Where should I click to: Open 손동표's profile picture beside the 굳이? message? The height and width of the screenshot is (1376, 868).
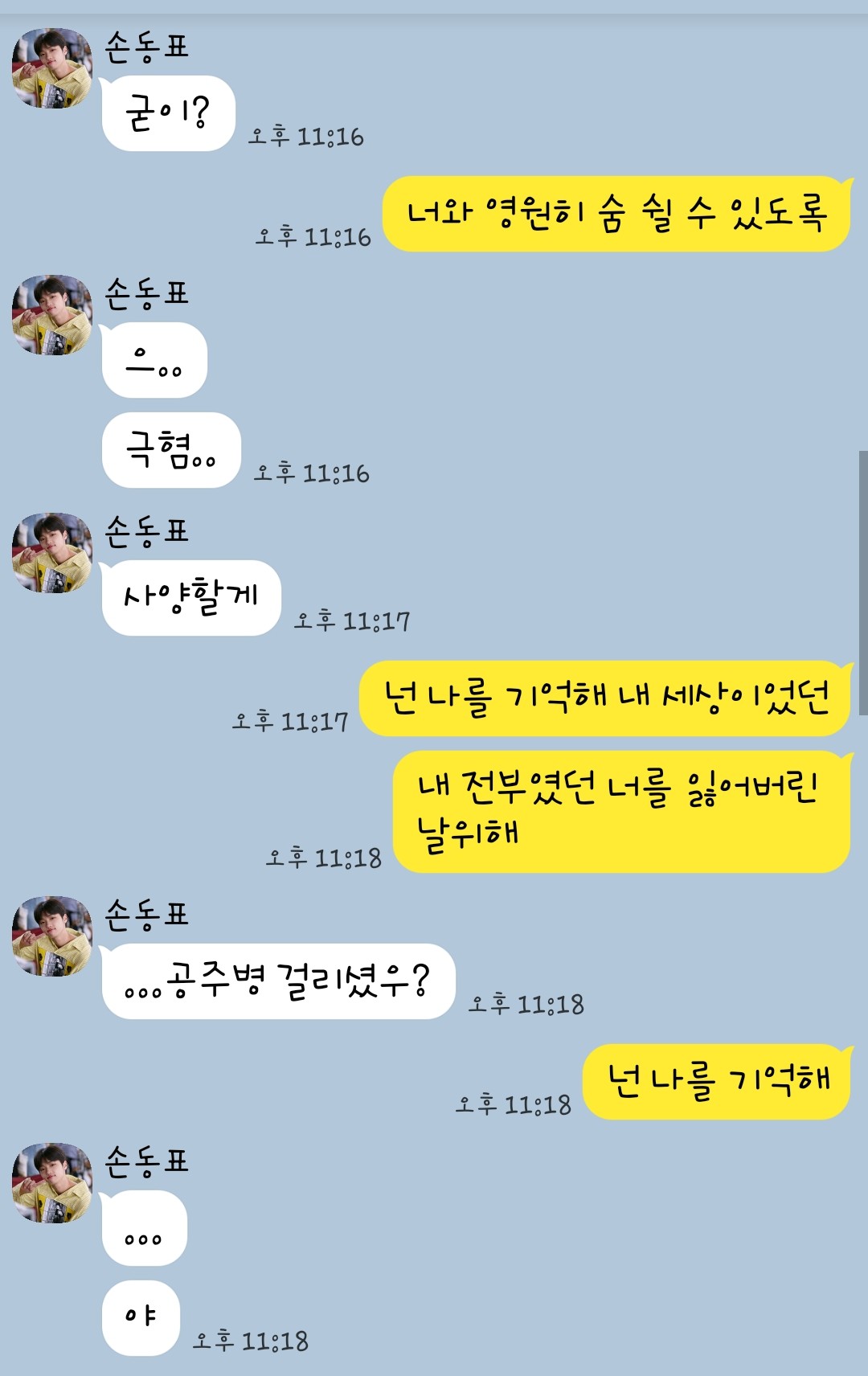52,68
